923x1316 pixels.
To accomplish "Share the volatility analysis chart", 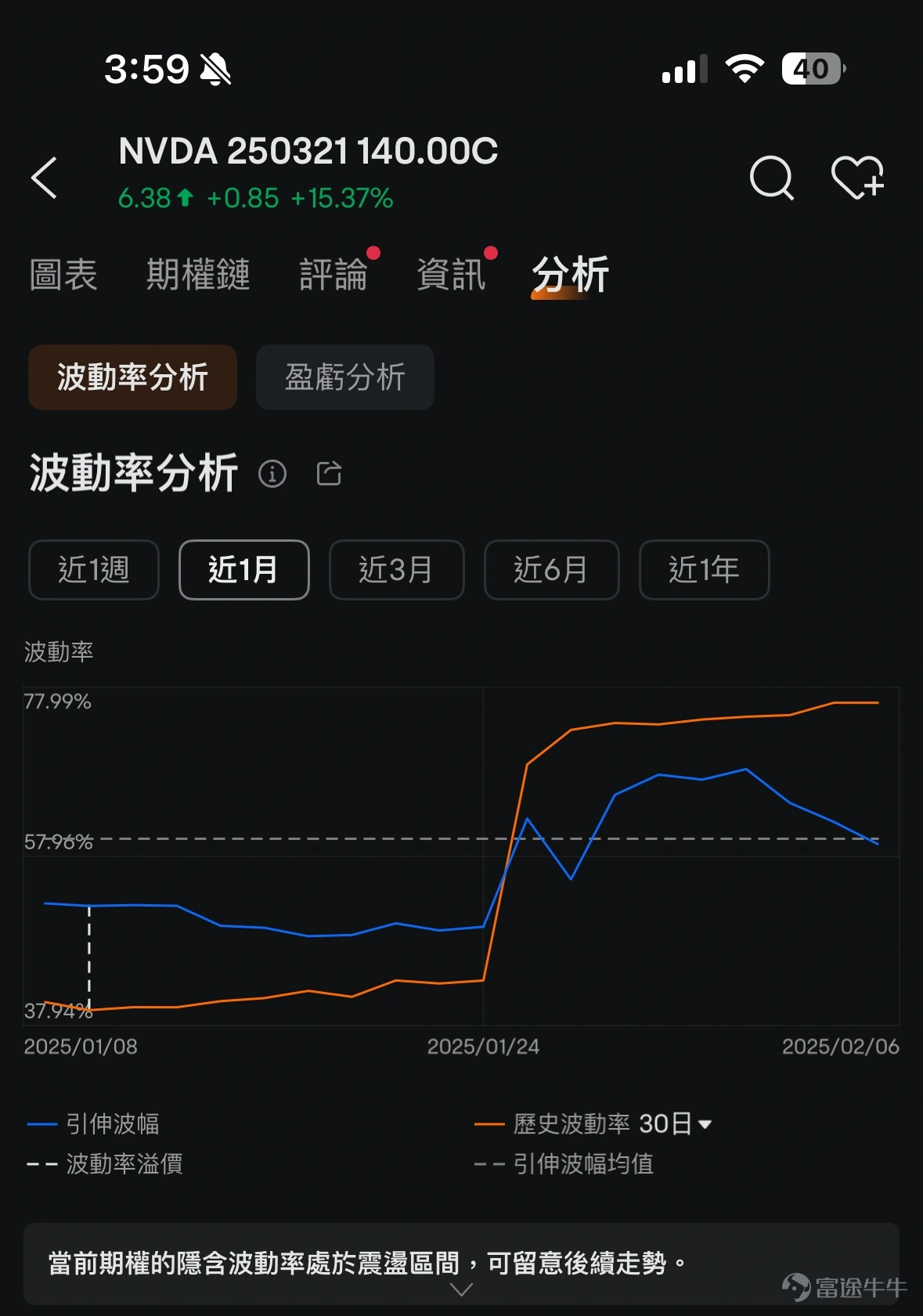I will (x=329, y=474).
